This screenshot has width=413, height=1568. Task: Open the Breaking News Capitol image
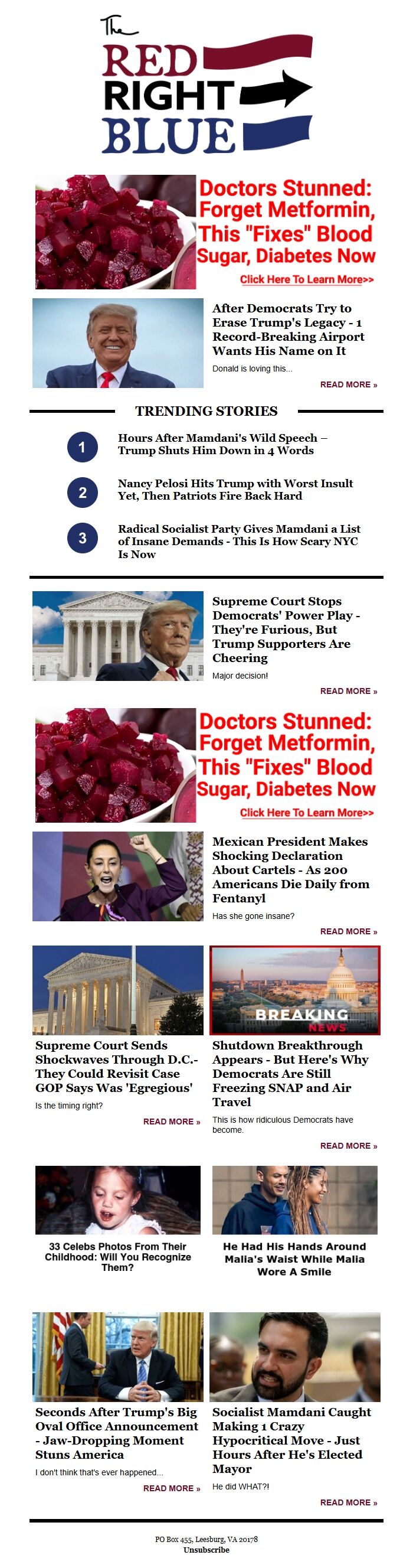pyautogui.click(x=294, y=990)
